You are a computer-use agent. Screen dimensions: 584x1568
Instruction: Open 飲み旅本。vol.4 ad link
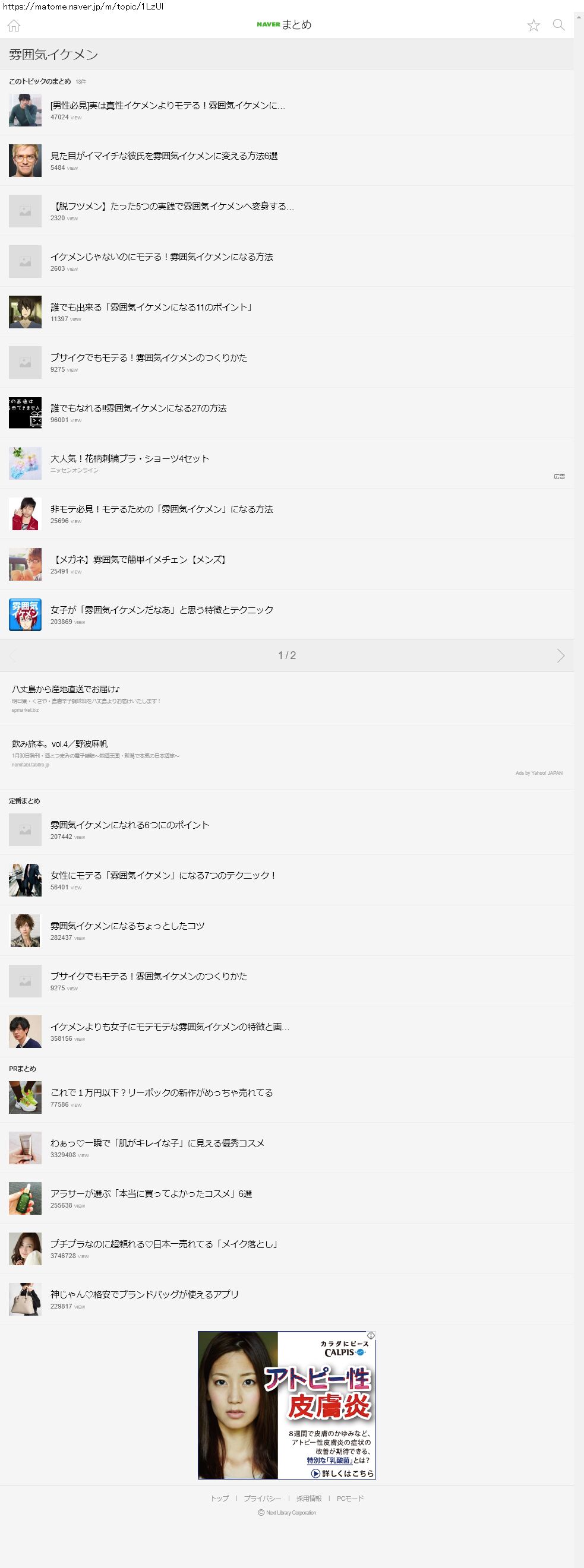[59, 744]
